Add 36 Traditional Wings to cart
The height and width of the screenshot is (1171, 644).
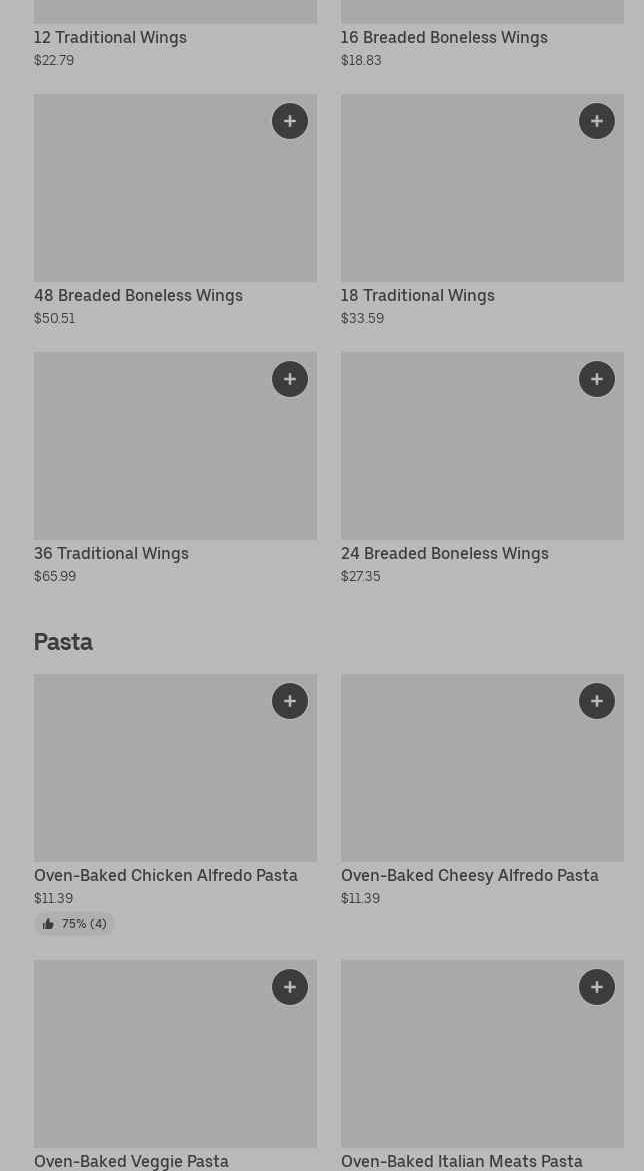tap(290, 379)
